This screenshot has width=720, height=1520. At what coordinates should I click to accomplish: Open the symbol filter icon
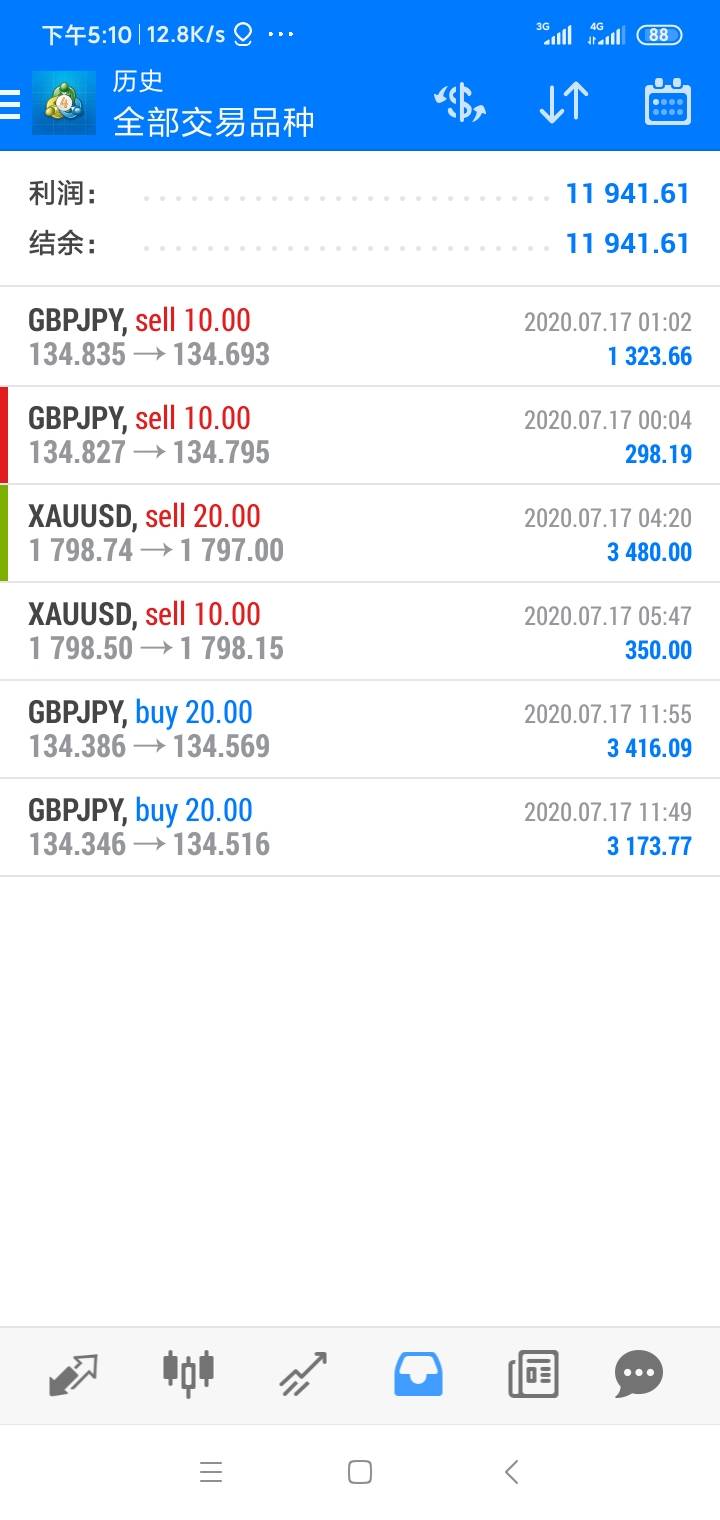tap(459, 103)
